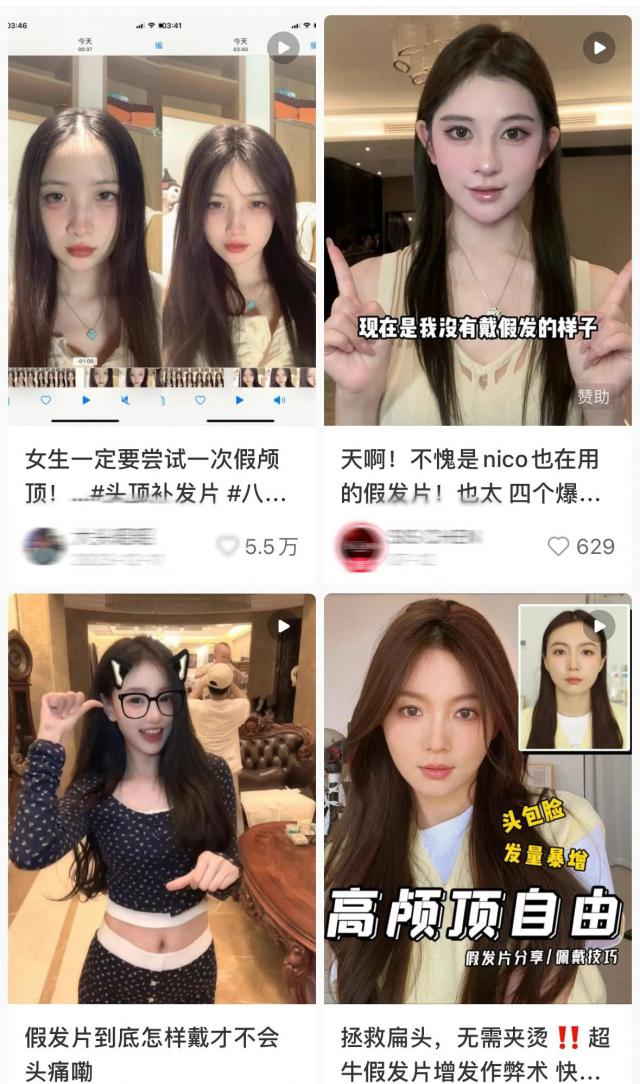
Task: View the 假发片到底怎样戴才不会头痛嘞 post
Action: point(162,800)
